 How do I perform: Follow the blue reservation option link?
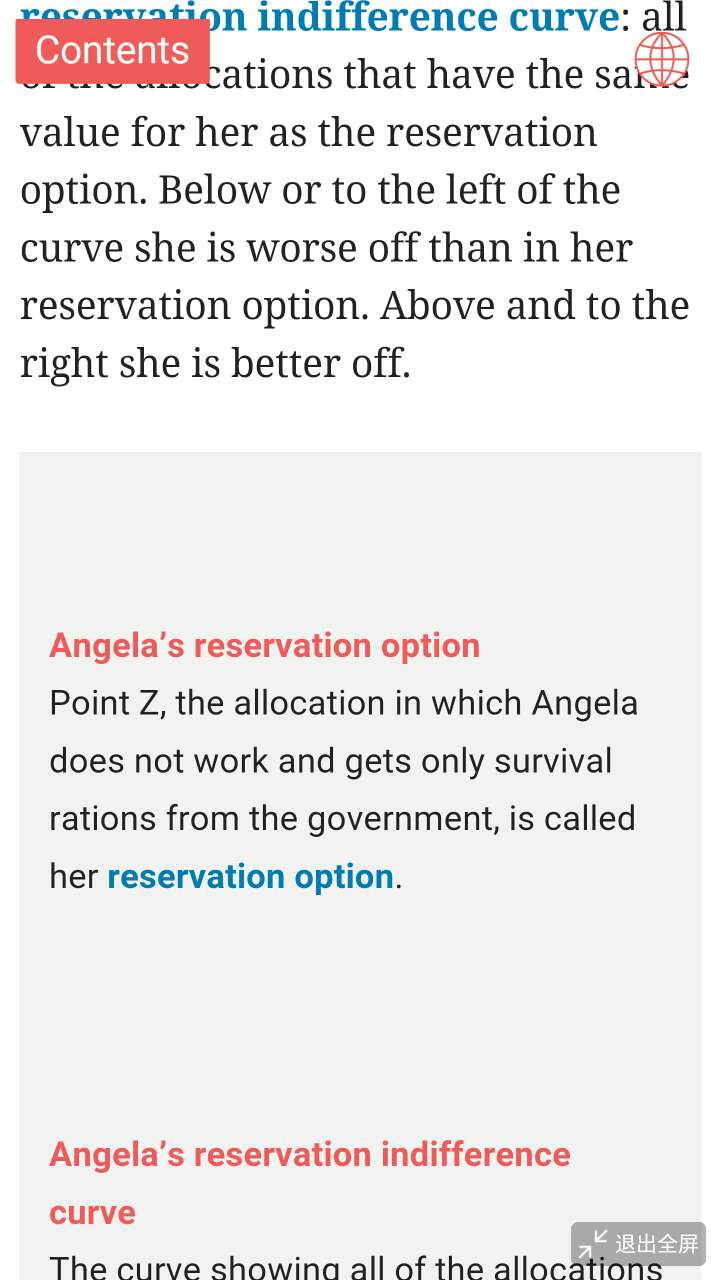(x=250, y=877)
